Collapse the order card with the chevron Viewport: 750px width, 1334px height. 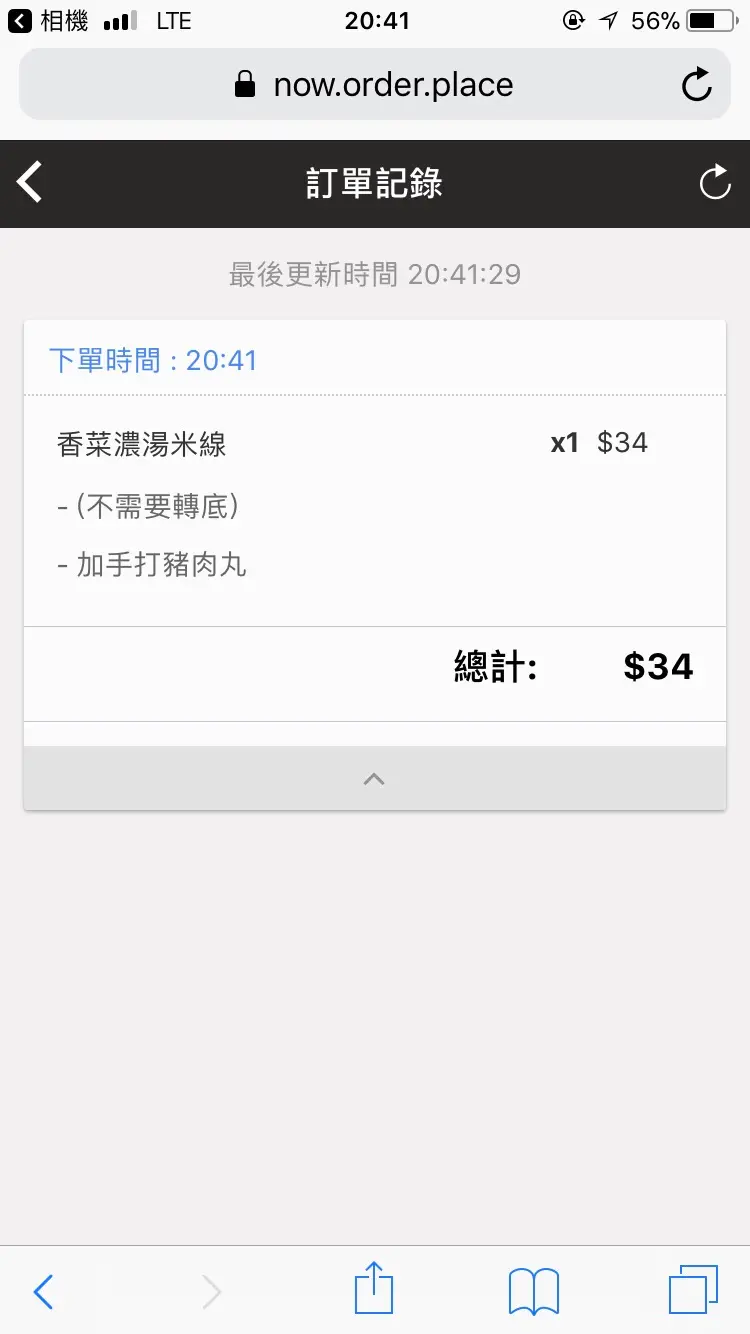(374, 779)
